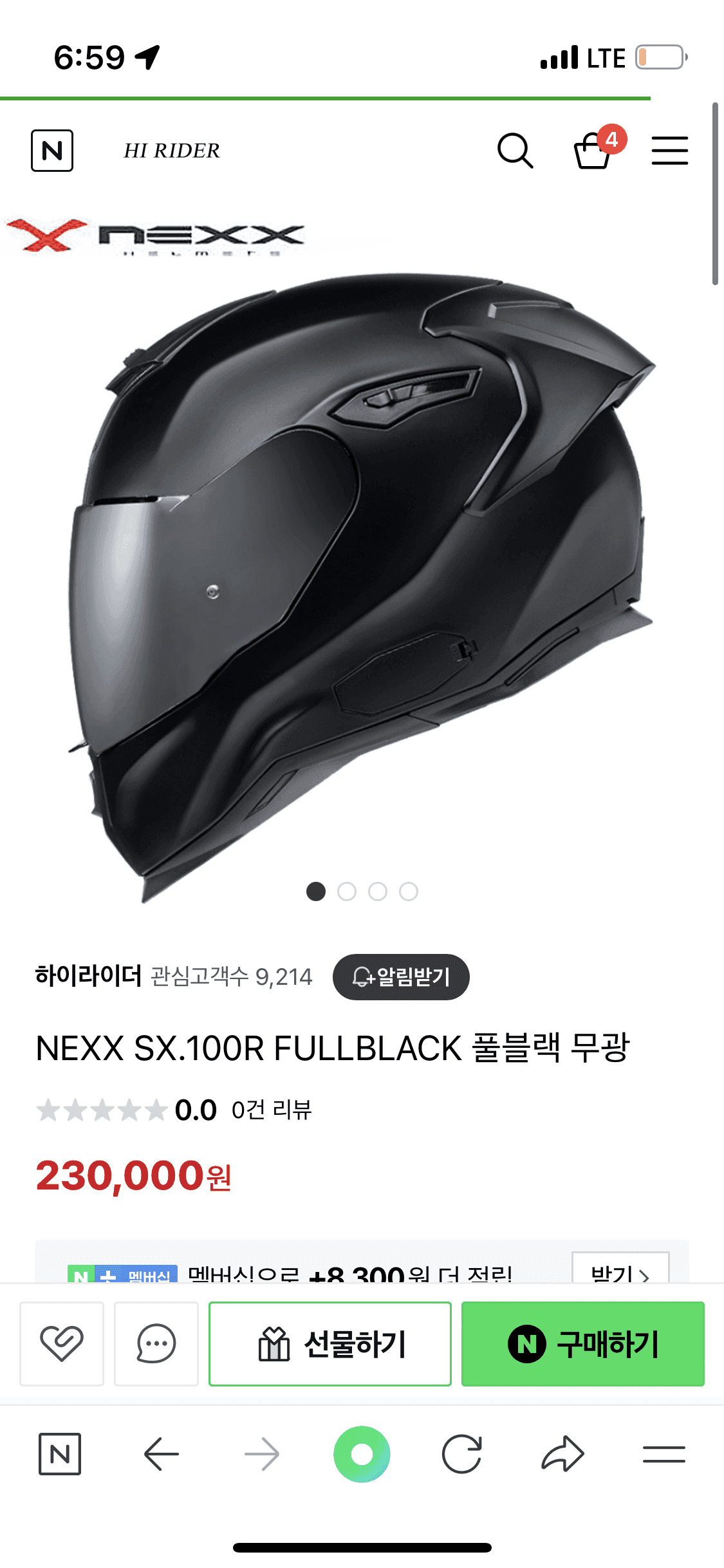Viewport: 724px width, 1568px height.
Task: Go to Naver home from the browser bar
Action: pyautogui.click(x=60, y=1454)
